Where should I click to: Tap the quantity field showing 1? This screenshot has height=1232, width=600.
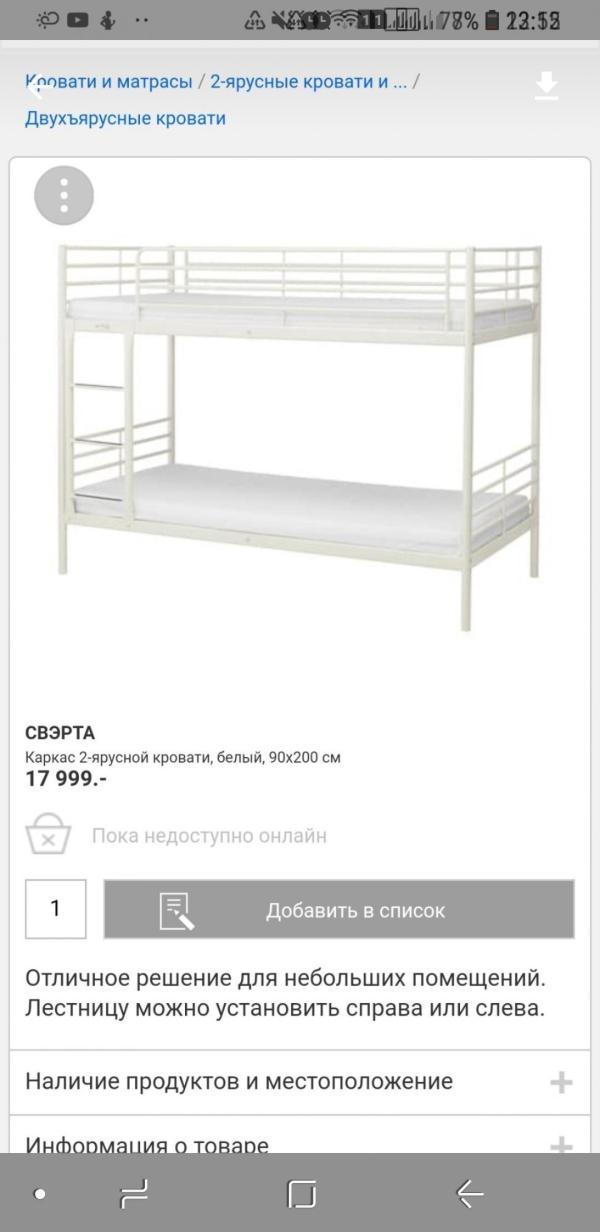click(x=55, y=909)
